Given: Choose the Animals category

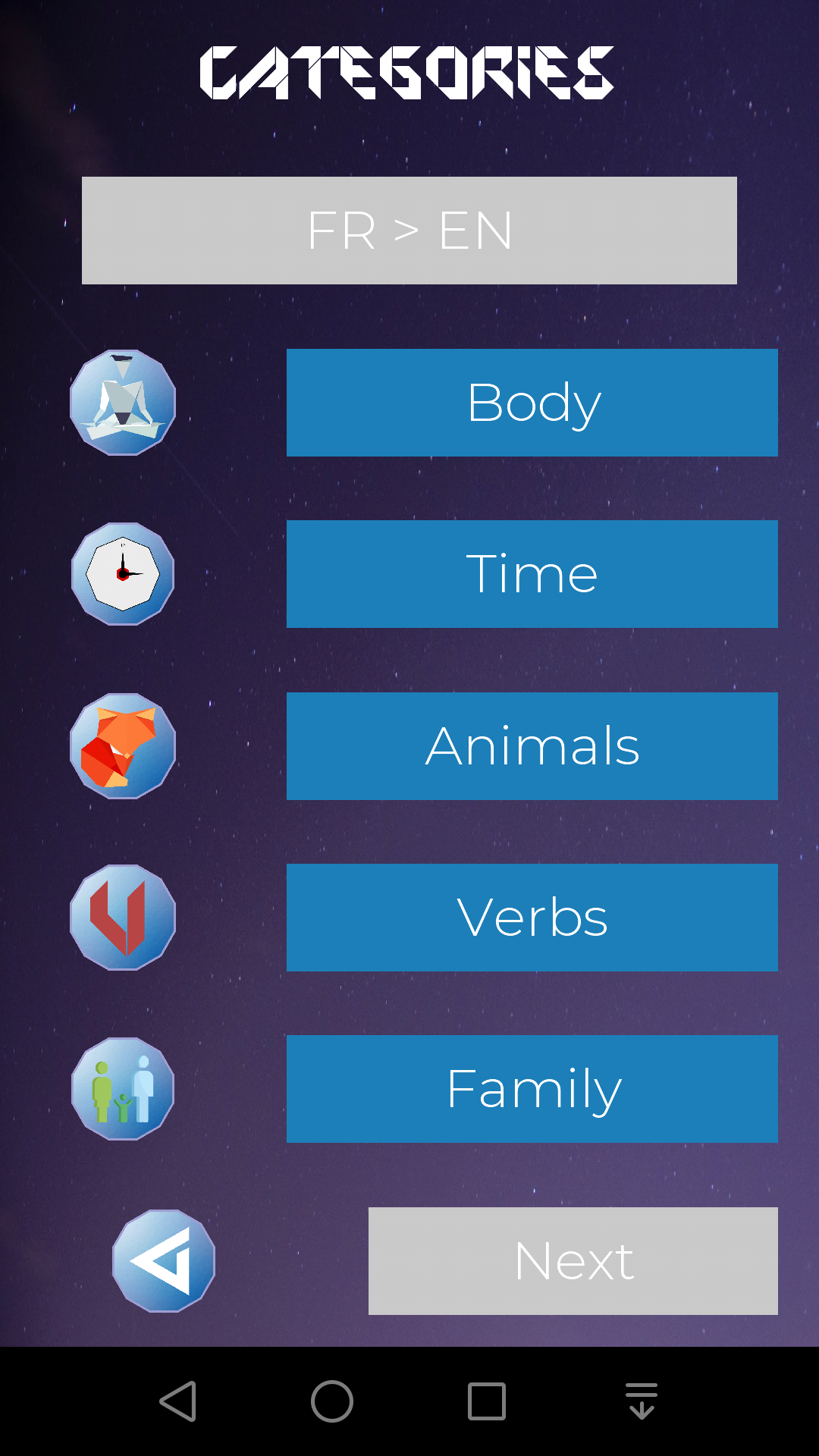Looking at the screenshot, I should 532,746.
